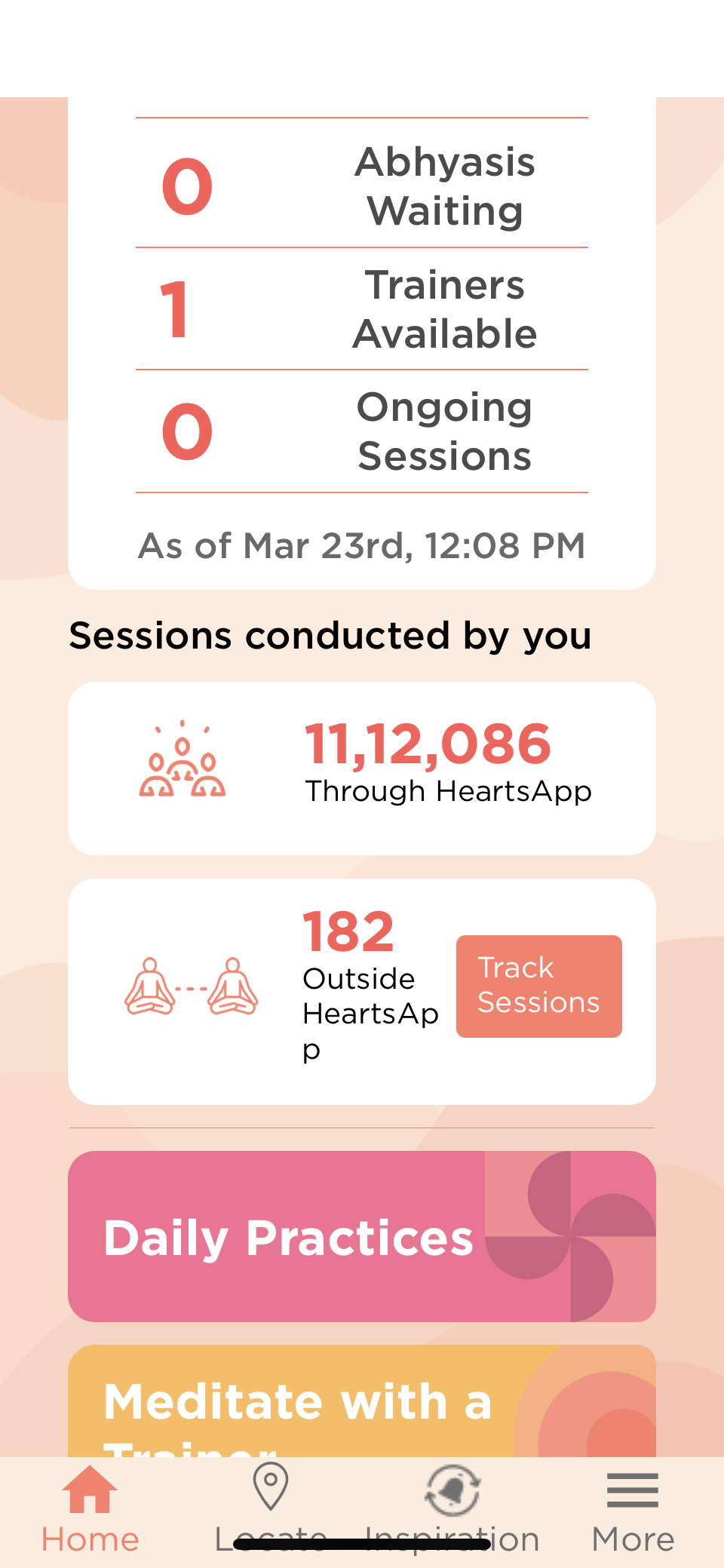724x1568 pixels.
Task: Open the More menu tab
Action: point(633,1508)
